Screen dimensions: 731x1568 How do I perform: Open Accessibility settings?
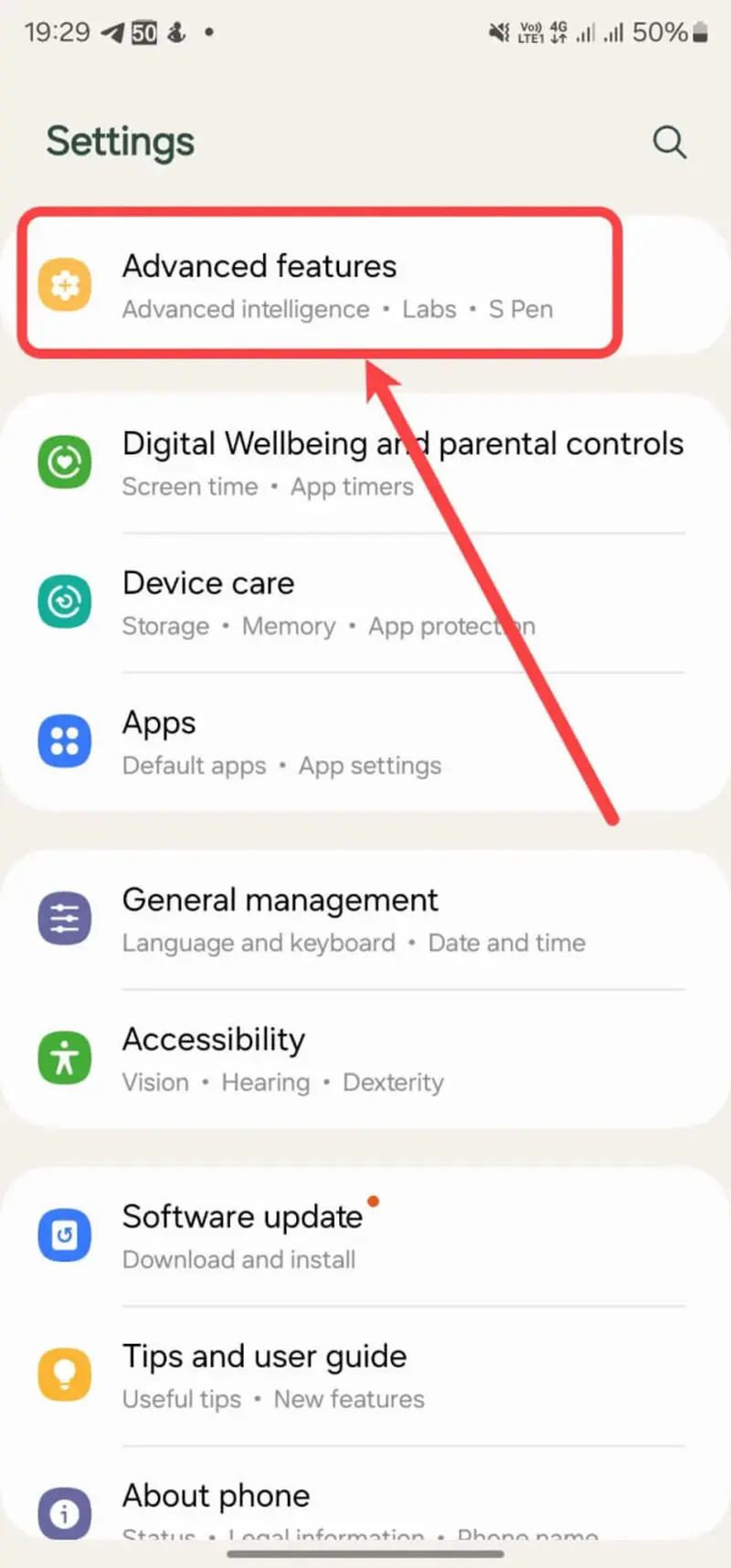(365, 1059)
